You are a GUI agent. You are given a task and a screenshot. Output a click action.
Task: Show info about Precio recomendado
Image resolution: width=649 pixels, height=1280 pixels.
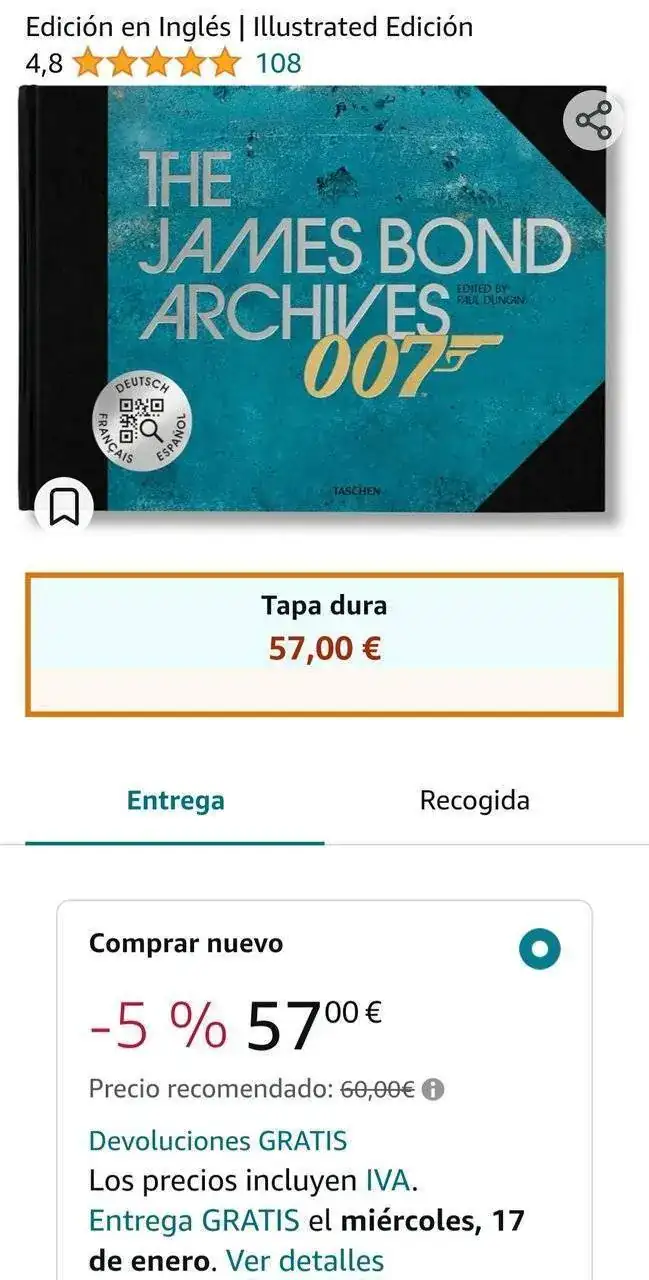pyautogui.click(x=433, y=1090)
